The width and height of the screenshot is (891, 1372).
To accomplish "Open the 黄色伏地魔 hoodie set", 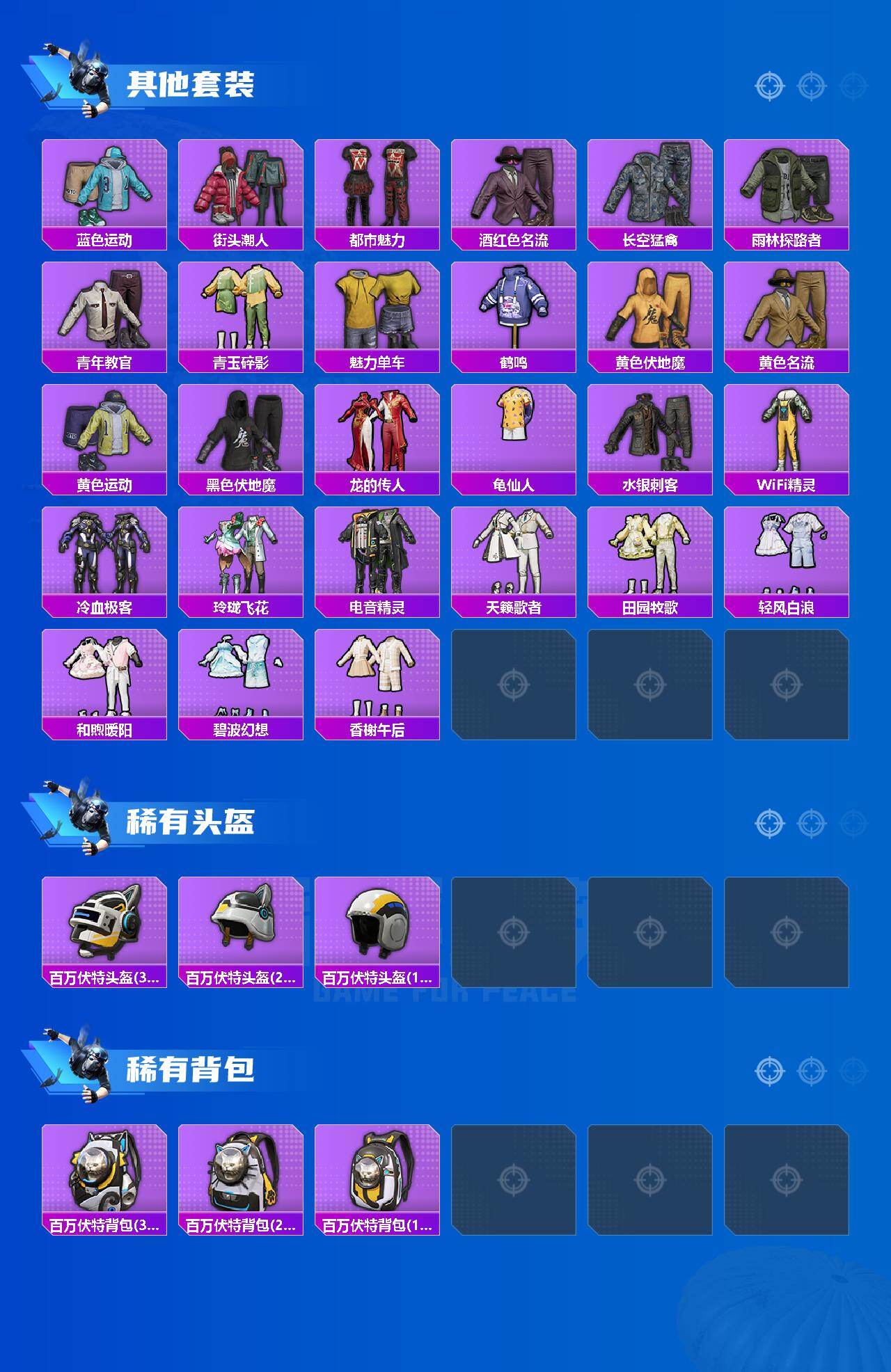I will tap(651, 310).
